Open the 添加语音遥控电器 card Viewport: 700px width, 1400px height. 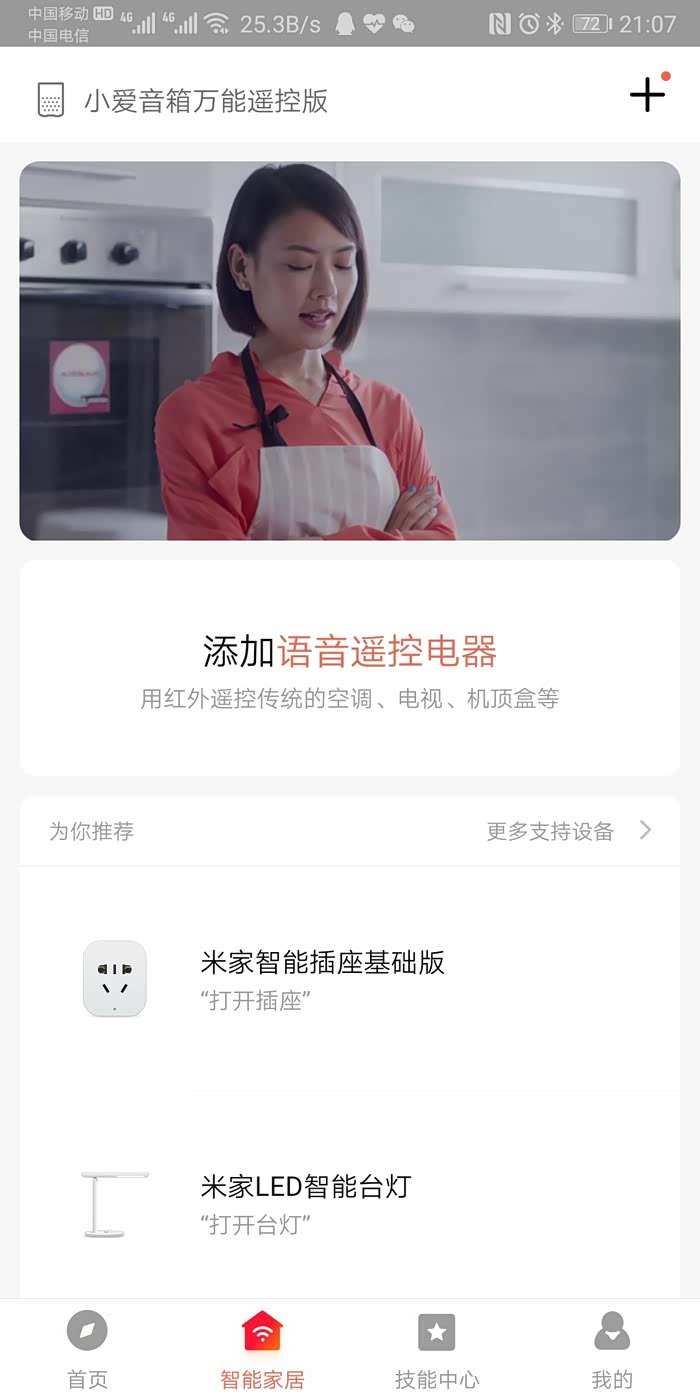point(350,668)
